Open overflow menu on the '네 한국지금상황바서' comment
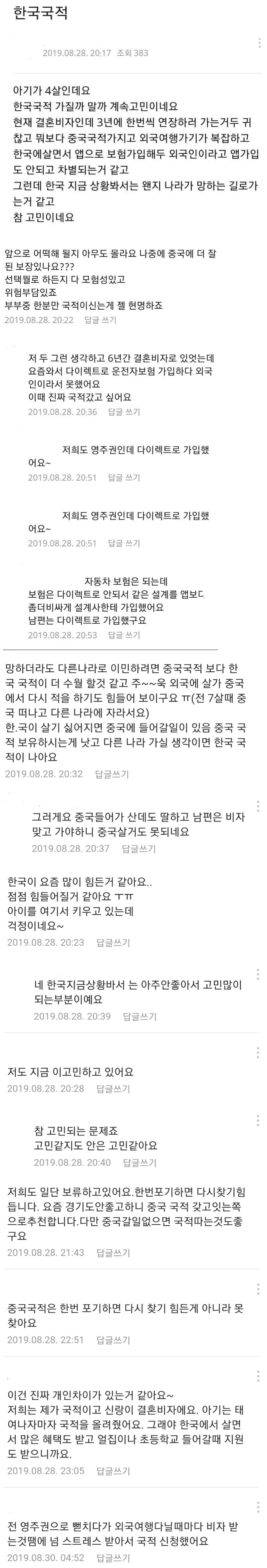Viewport: 267px width, 1568px height. (x=258, y=975)
